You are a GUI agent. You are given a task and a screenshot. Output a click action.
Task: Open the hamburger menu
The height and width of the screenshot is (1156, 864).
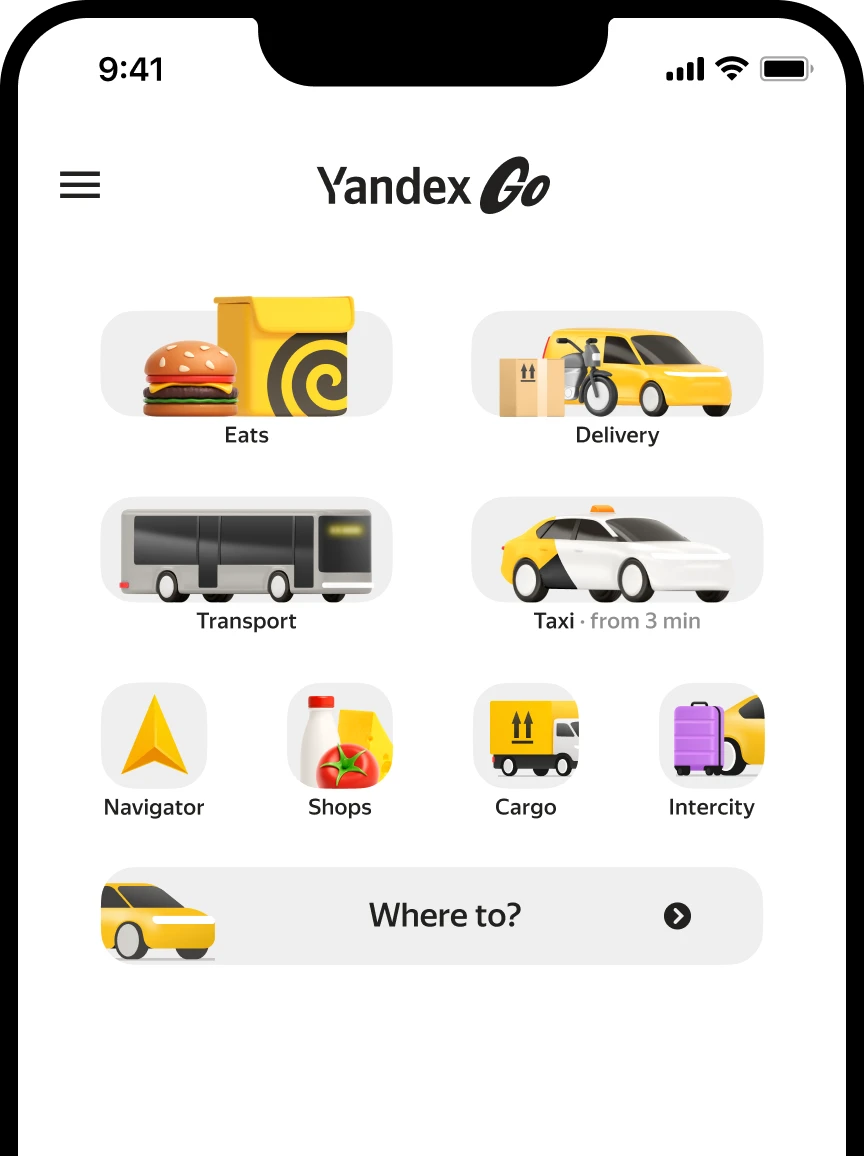(80, 185)
